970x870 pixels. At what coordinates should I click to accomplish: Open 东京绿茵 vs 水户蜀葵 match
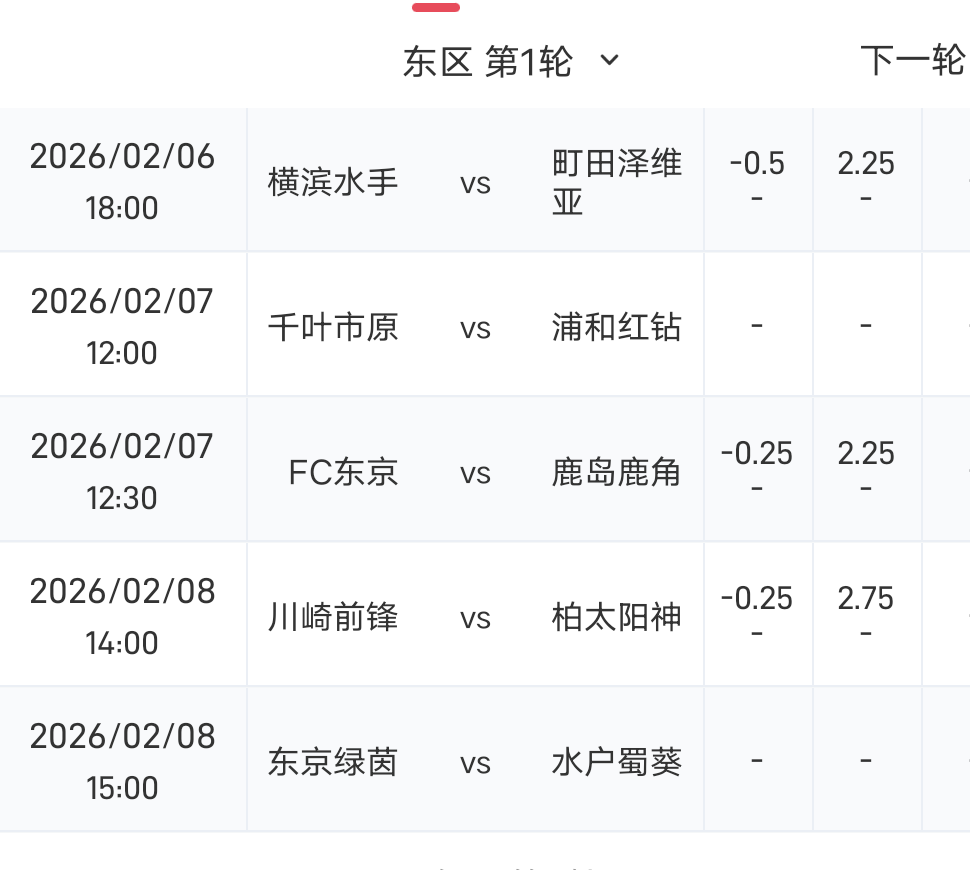(x=475, y=762)
